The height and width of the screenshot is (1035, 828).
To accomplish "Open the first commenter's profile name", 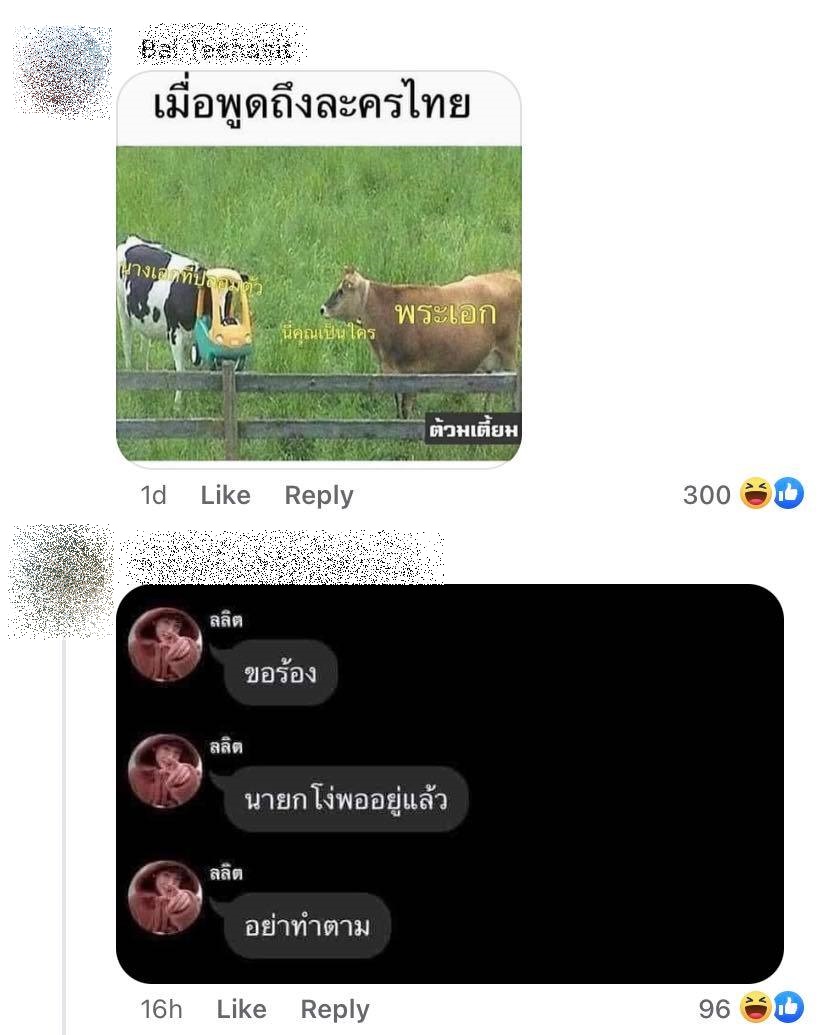I will point(218,48).
